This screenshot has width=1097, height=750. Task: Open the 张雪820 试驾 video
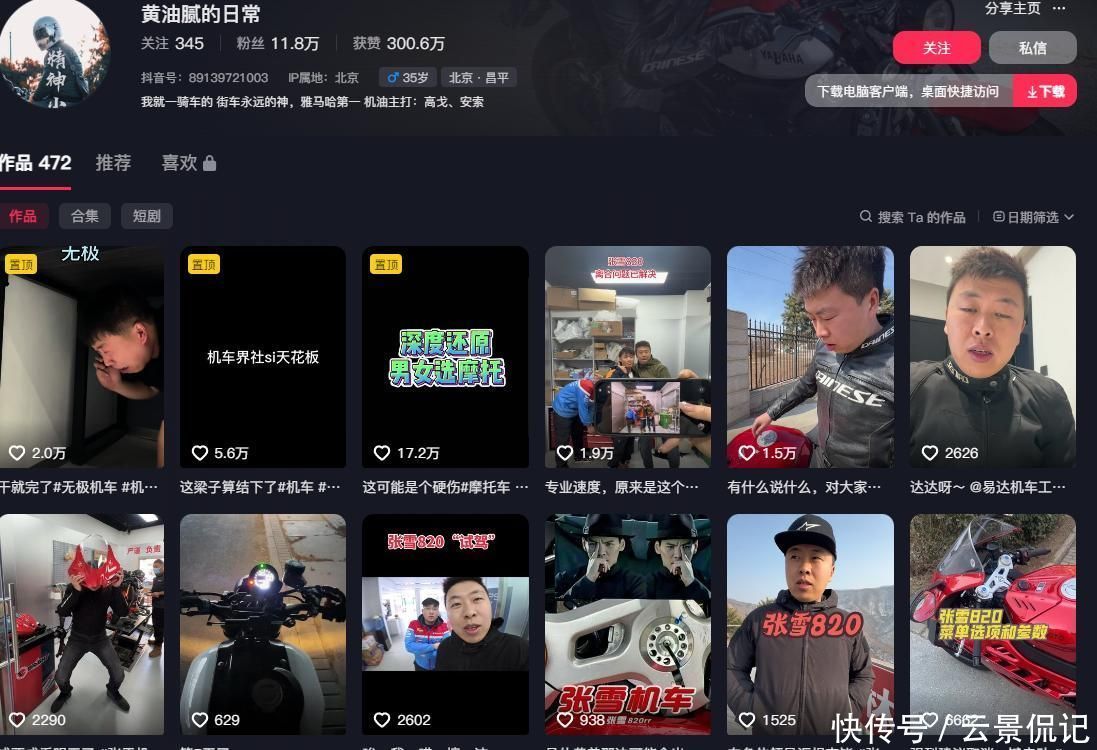(446, 624)
